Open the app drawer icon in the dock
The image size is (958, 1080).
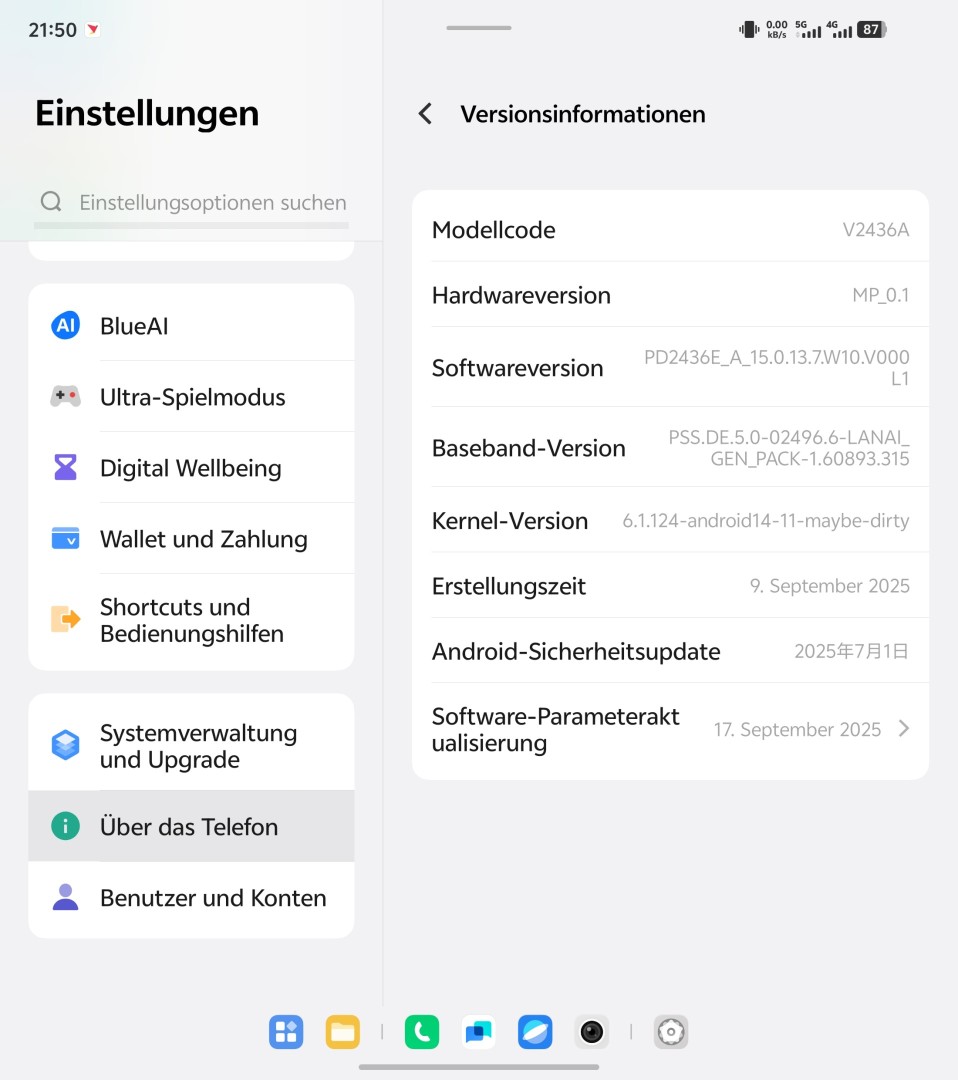tap(286, 1032)
